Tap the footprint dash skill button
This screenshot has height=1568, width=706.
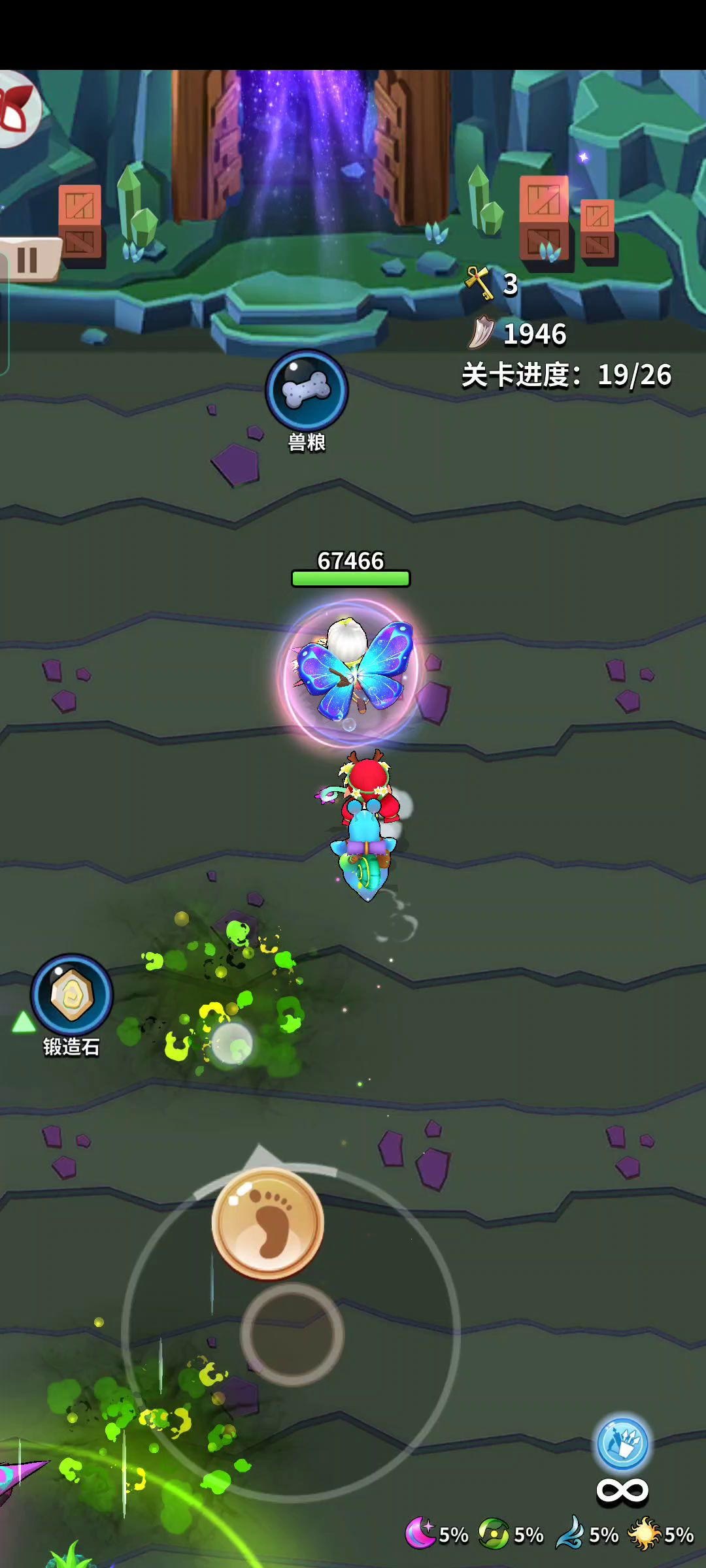[x=268, y=1223]
